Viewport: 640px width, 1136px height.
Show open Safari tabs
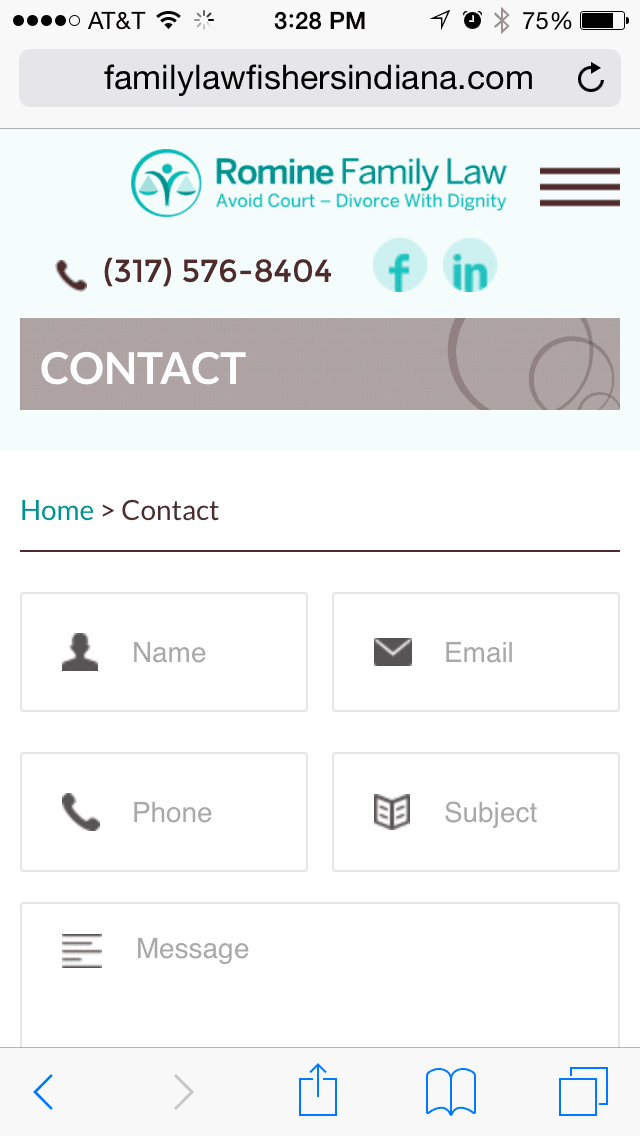coord(583,1091)
